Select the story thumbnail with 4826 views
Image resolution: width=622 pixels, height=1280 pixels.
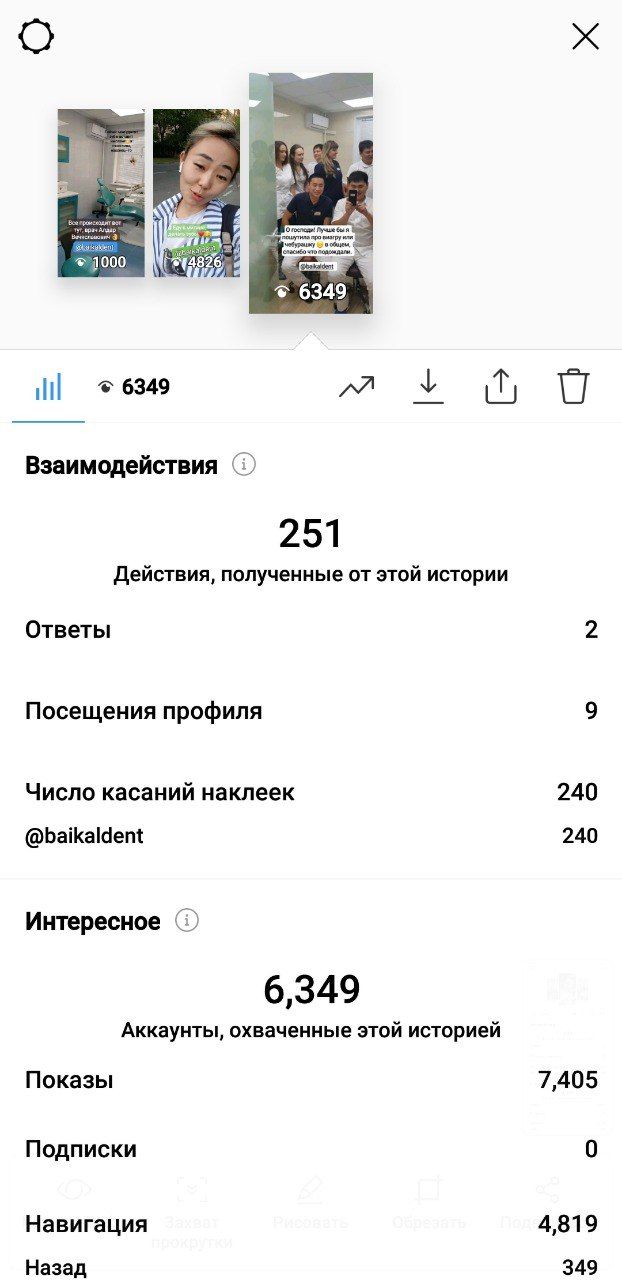point(196,193)
